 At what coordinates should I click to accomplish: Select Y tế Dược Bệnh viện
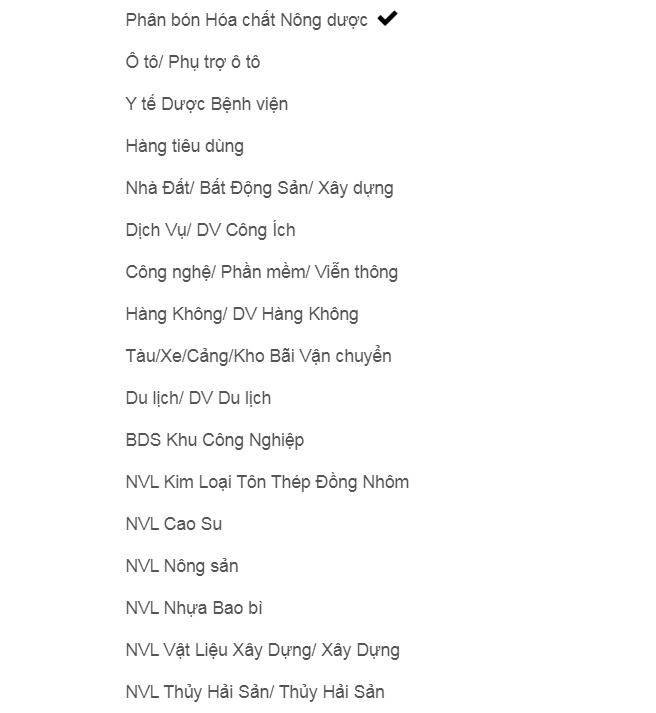point(207,104)
